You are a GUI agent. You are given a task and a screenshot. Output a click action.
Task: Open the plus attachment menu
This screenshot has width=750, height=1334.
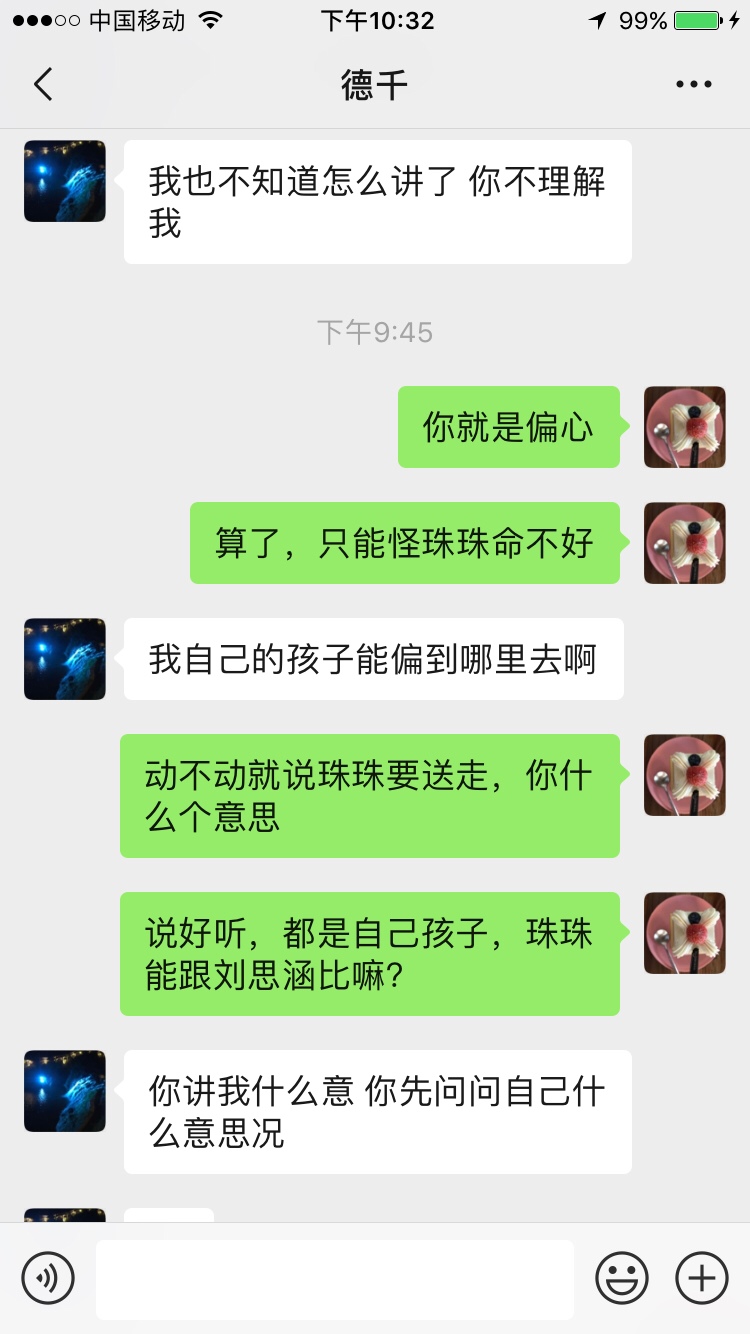[x=701, y=1278]
